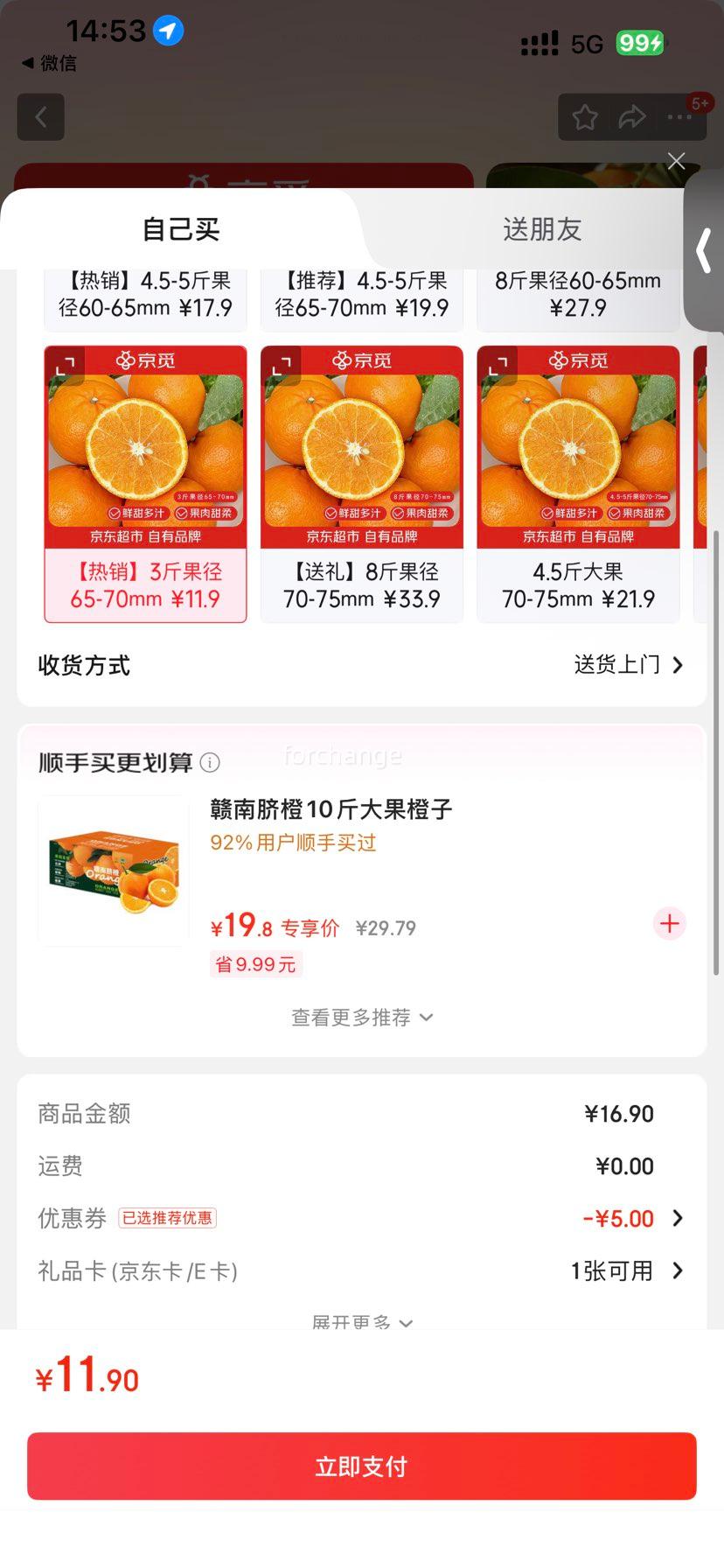
Task: Tap 立即支付 to pay now
Action: [362, 1466]
